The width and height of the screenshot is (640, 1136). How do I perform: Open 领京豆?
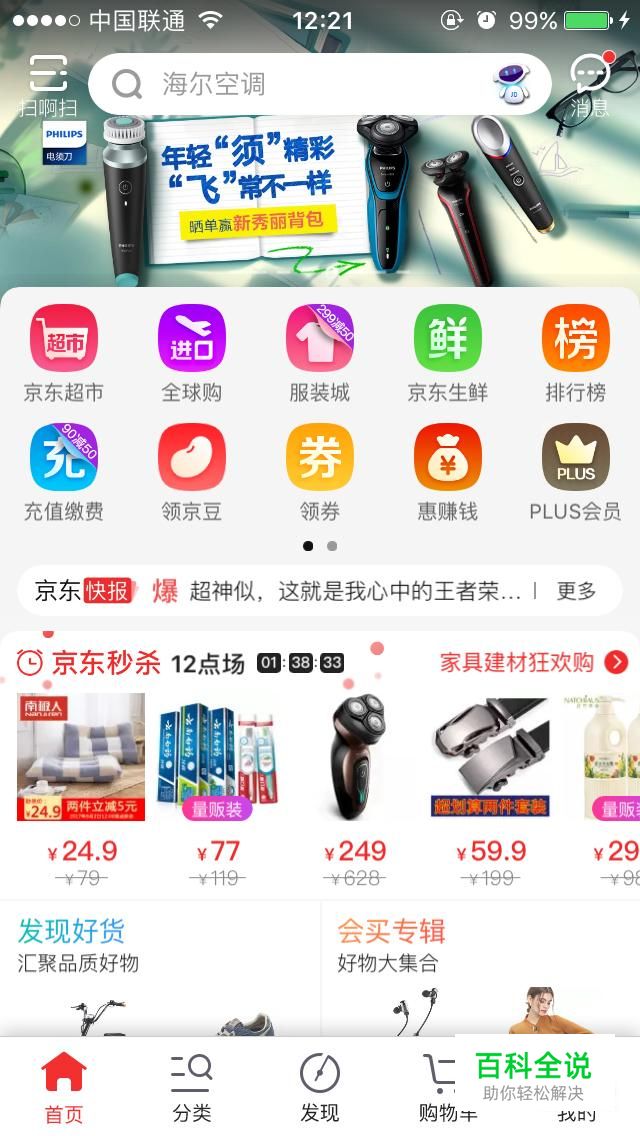pos(192,471)
